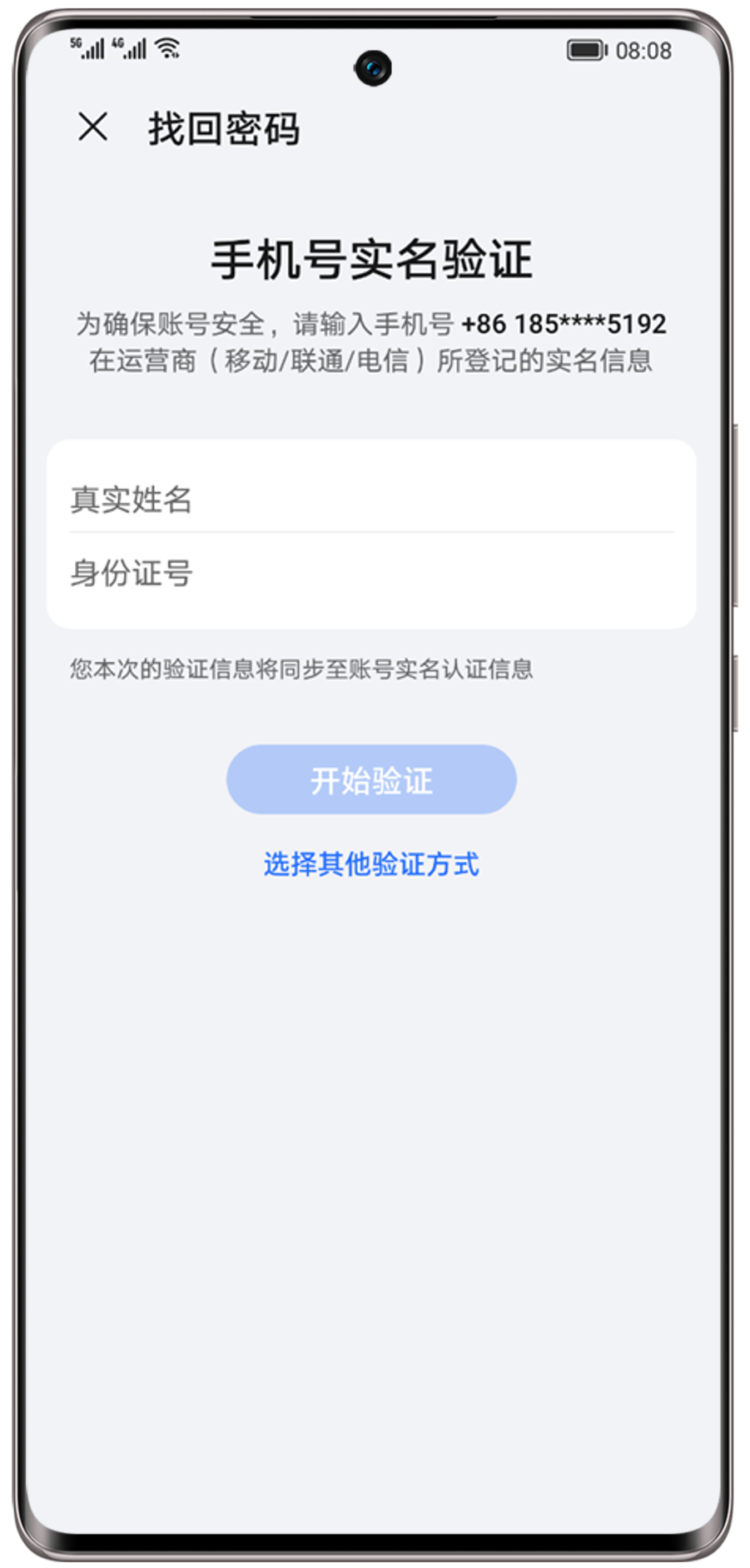750x1568 pixels.
Task: Close the 找回密码 screen
Action: [x=92, y=127]
